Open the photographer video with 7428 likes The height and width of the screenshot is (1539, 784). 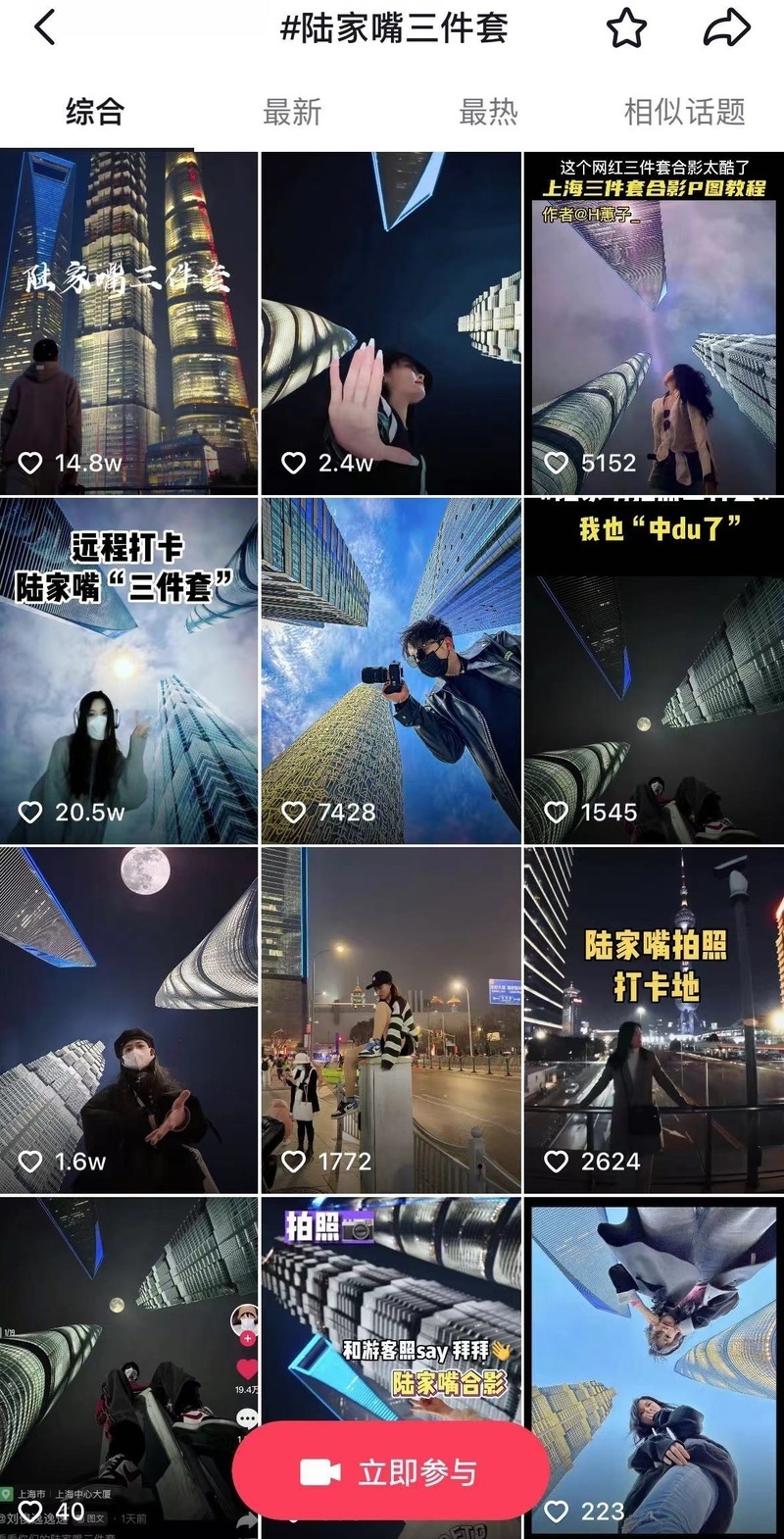pos(390,671)
